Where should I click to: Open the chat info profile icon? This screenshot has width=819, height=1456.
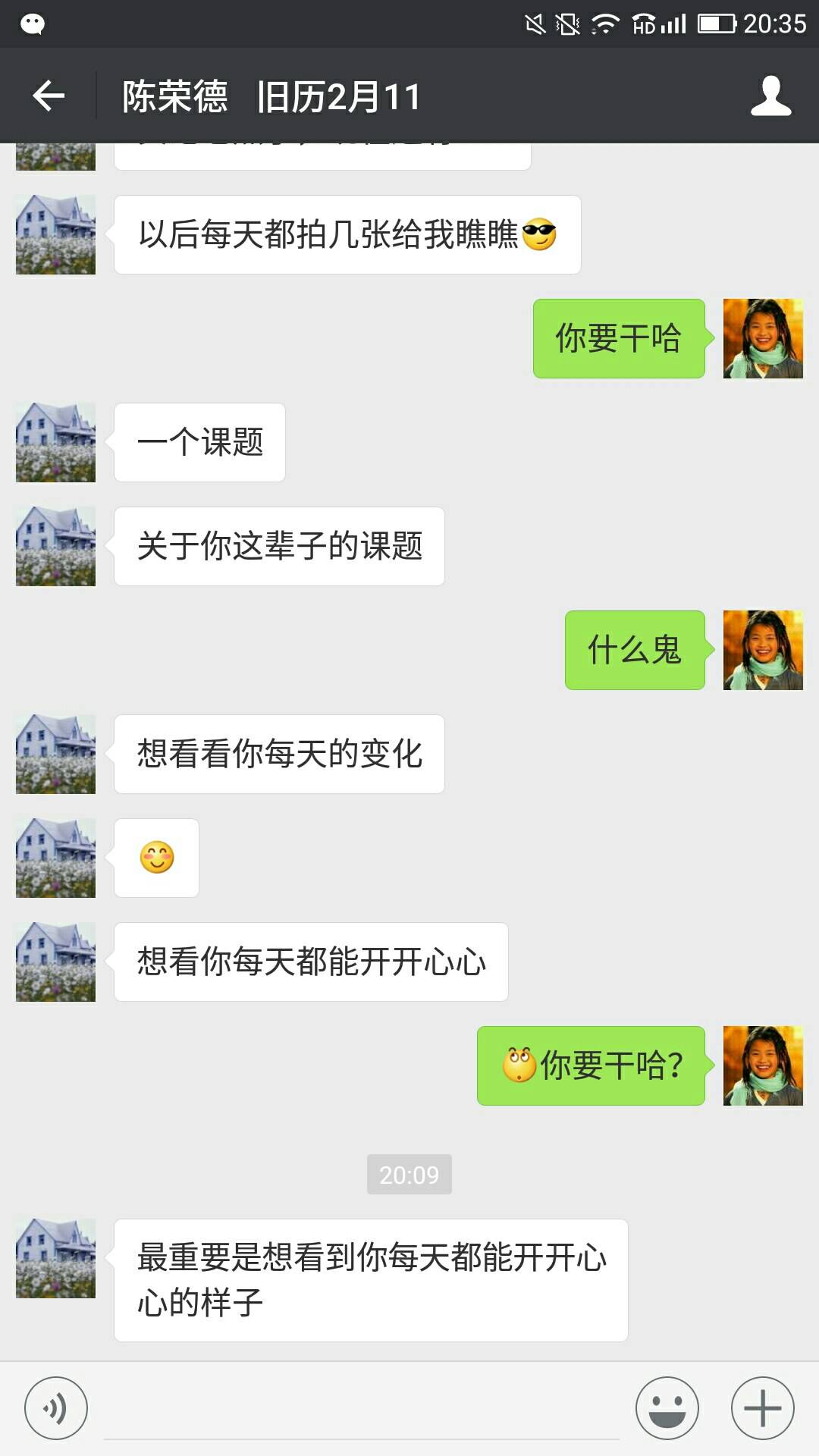(x=770, y=96)
